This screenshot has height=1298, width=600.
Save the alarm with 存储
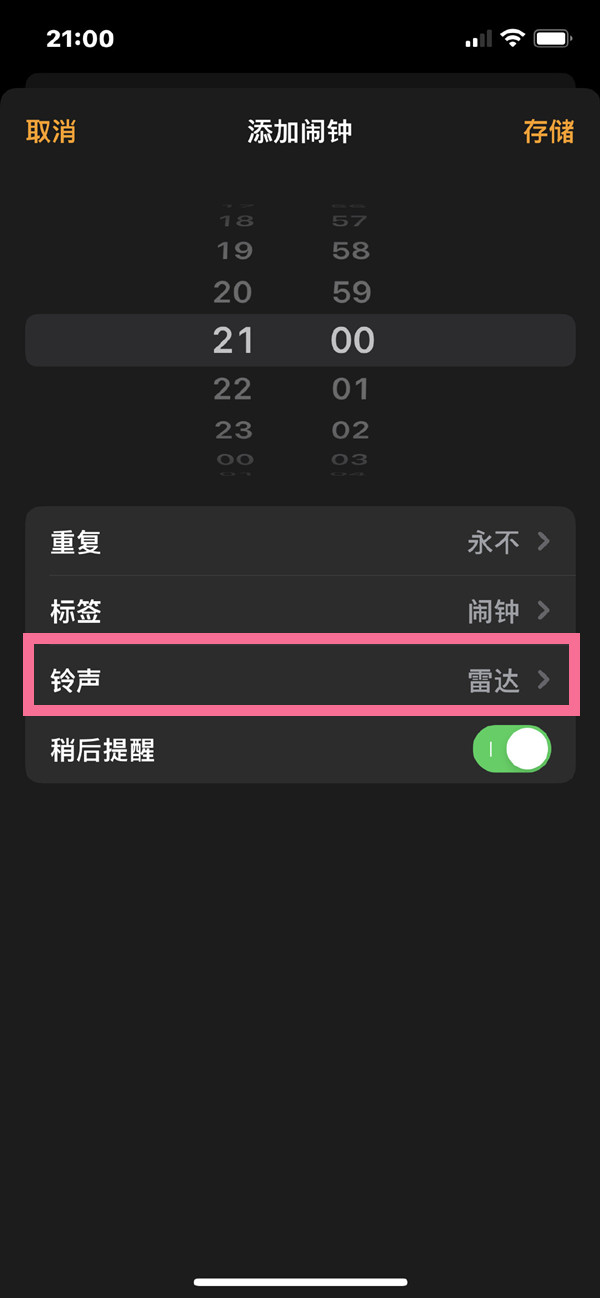548,132
